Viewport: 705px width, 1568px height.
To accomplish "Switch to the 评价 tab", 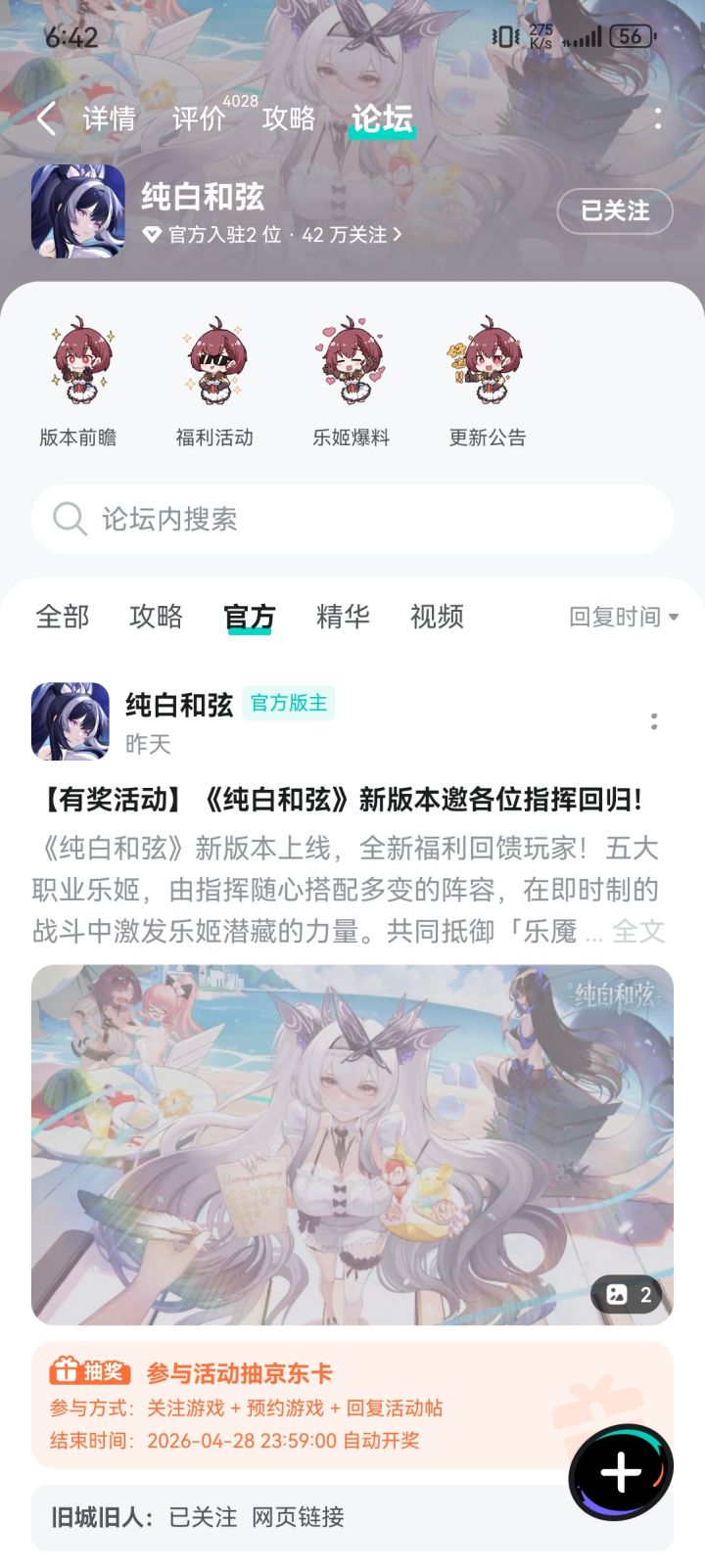I will [x=199, y=117].
